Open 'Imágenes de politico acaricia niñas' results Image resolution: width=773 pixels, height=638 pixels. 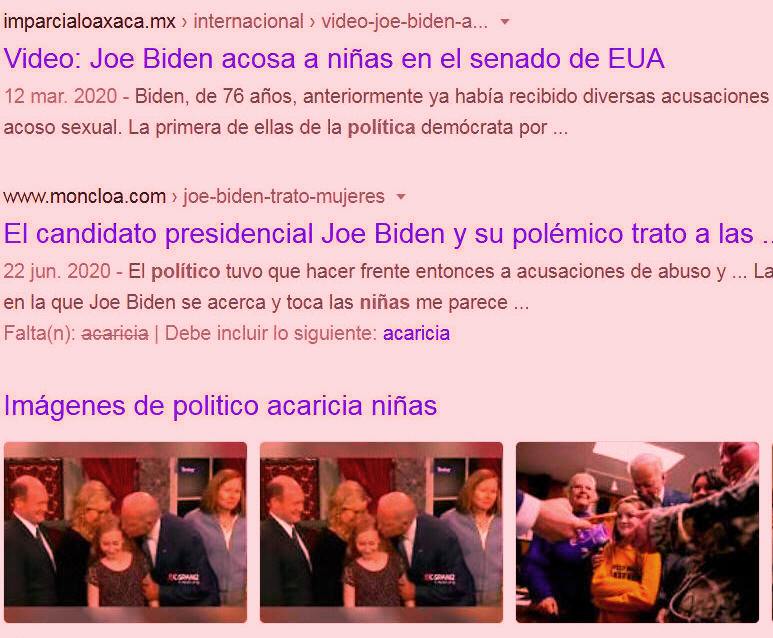(x=220, y=406)
